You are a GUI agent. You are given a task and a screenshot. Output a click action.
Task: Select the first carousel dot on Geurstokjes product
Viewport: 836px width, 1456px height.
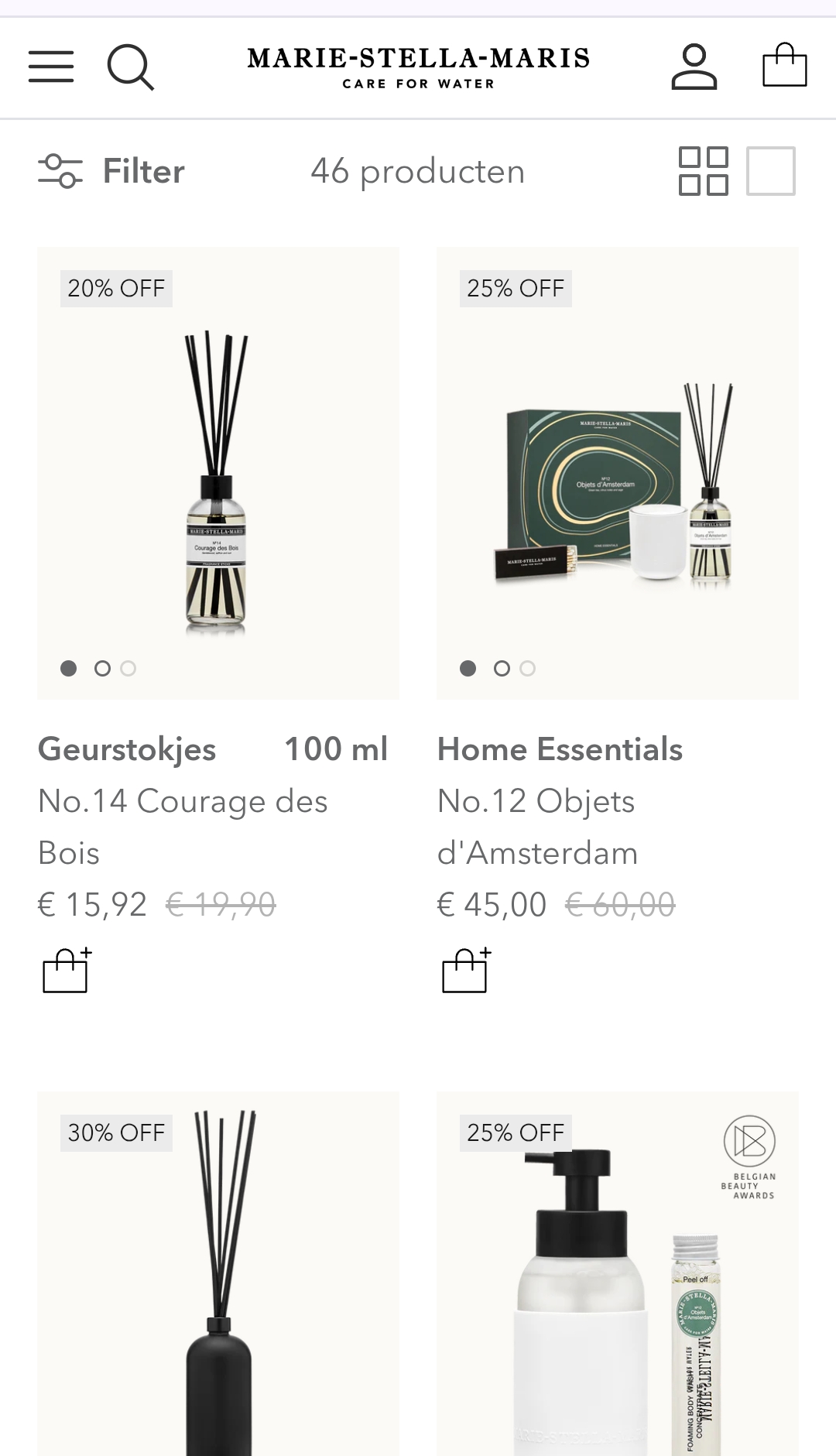(68, 666)
